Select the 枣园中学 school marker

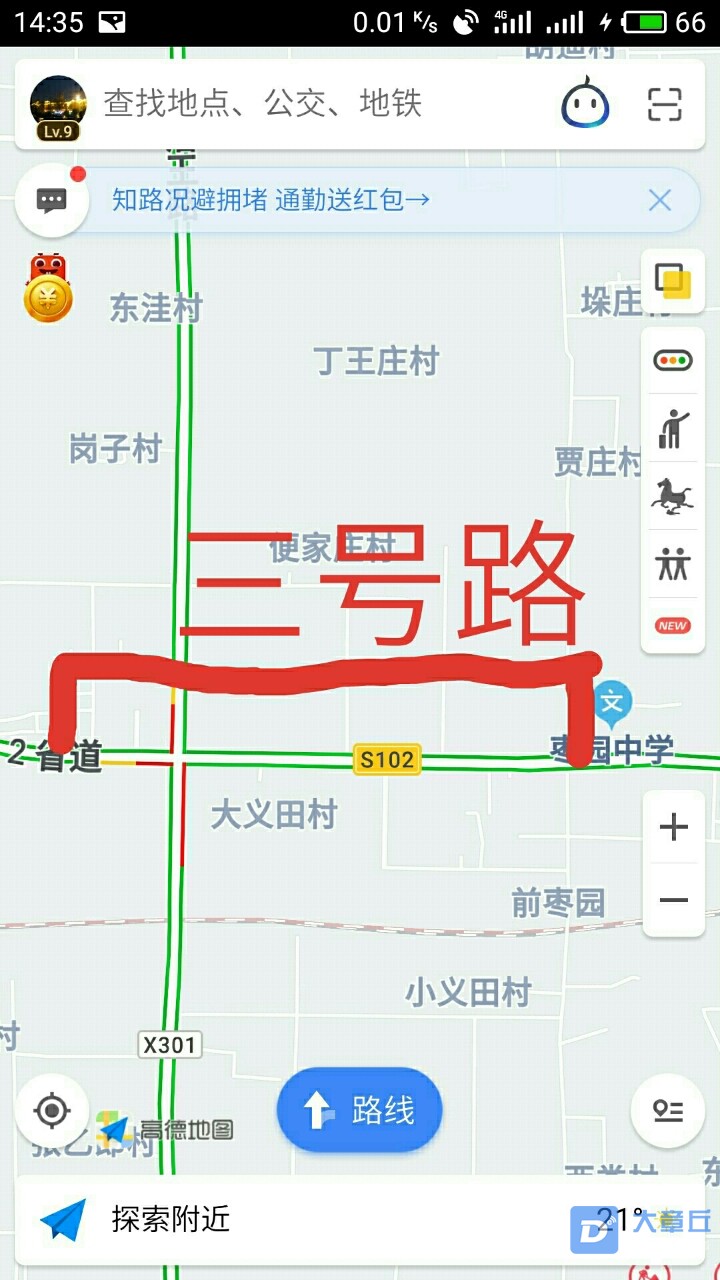coord(612,703)
